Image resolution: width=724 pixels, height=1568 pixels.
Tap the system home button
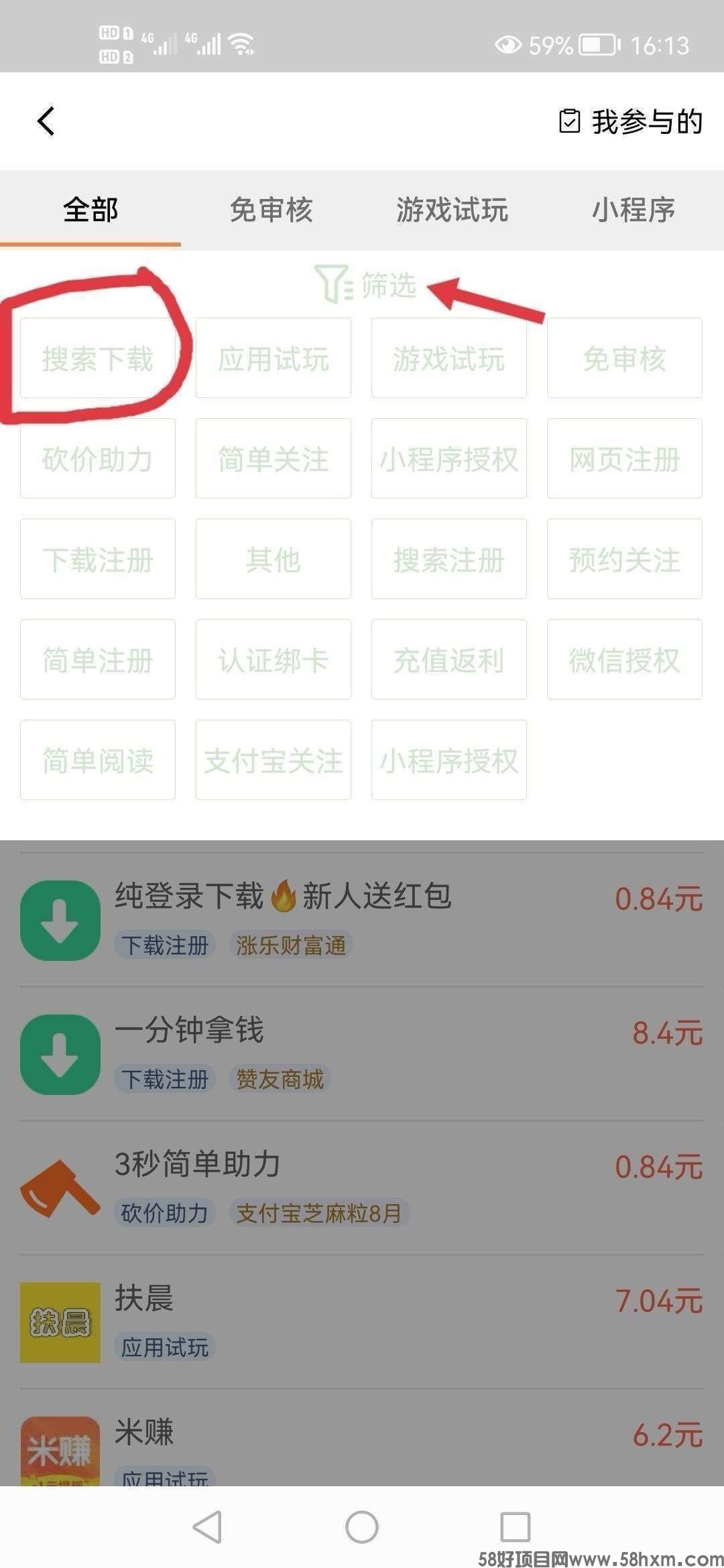pyautogui.click(x=362, y=1527)
